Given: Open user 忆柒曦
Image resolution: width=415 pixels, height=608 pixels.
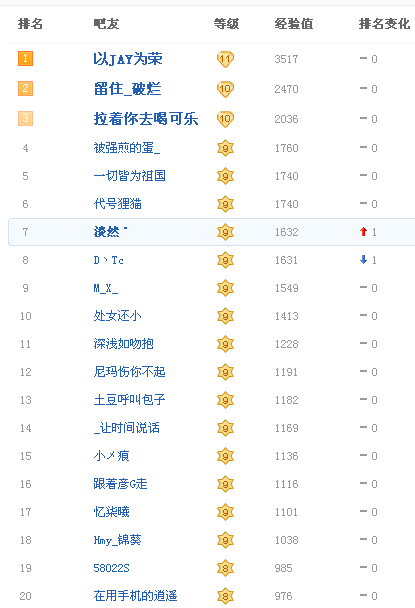Looking at the screenshot, I should 111,512.
